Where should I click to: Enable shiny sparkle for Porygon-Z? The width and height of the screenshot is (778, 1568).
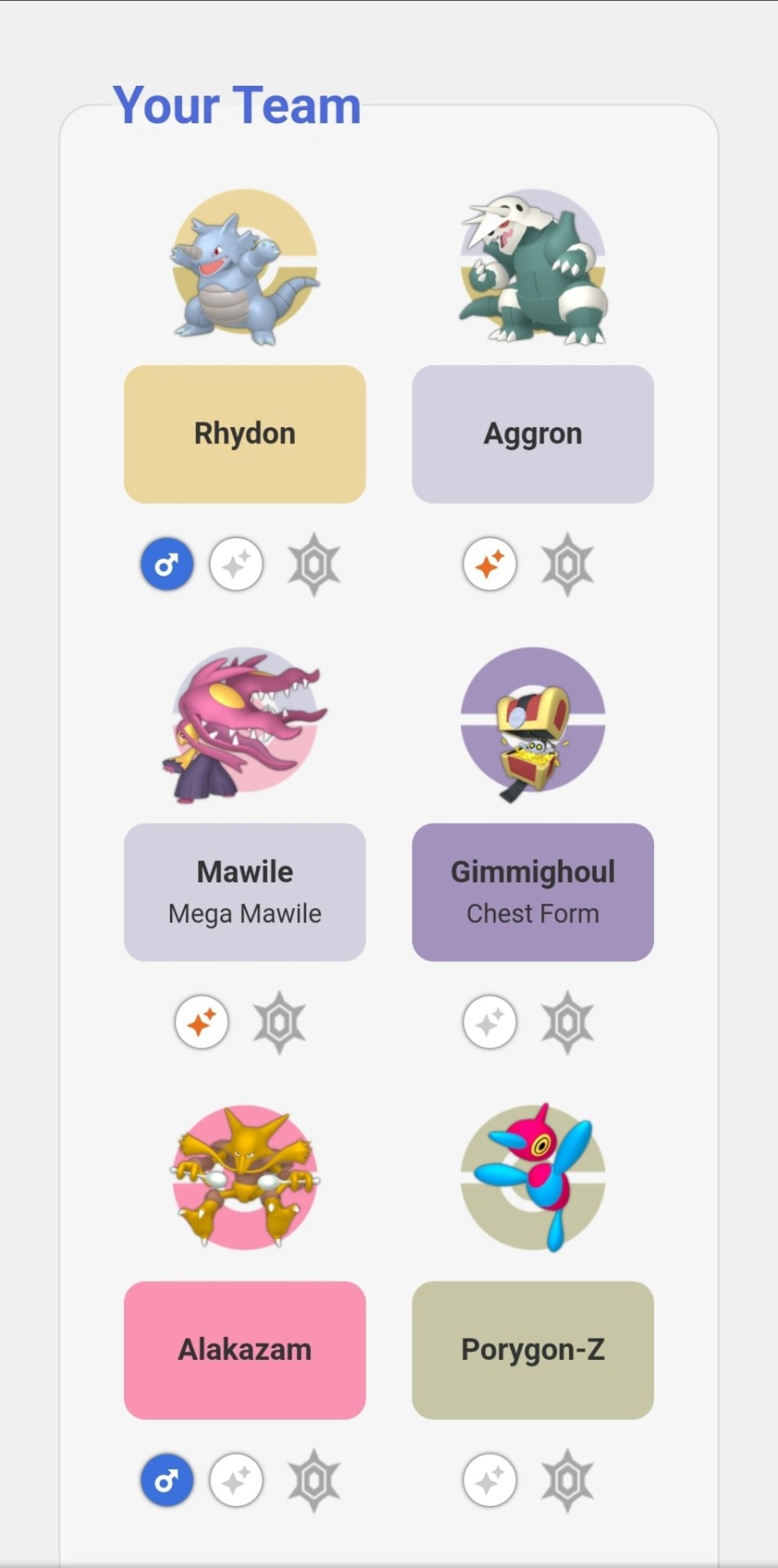(x=490, y=1480)
